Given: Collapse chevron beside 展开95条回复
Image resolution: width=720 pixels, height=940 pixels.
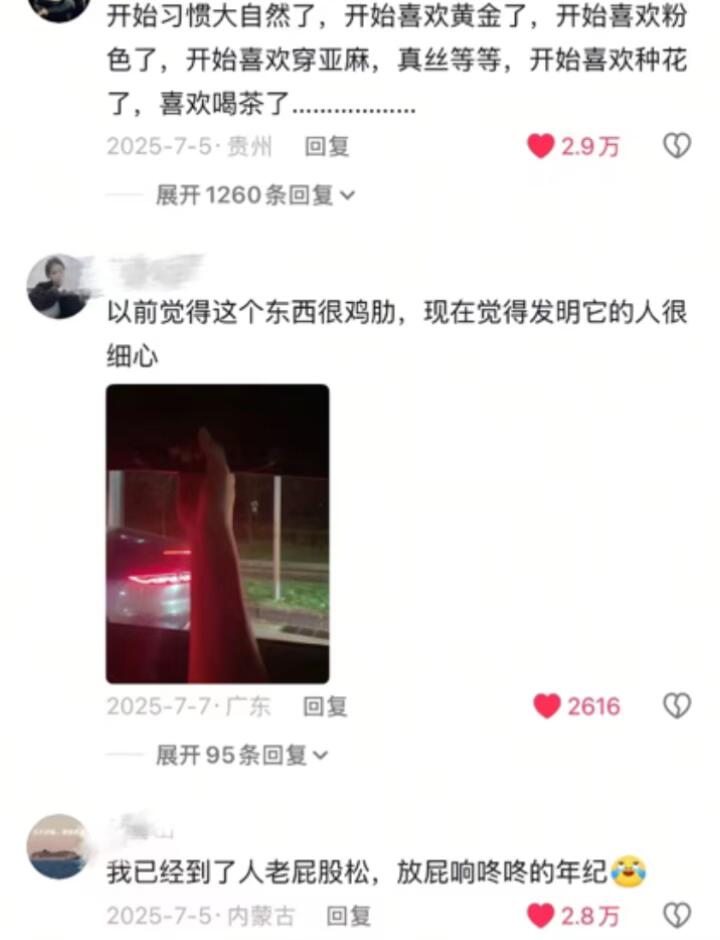Looking at the screenshot, I should [321, 757].
